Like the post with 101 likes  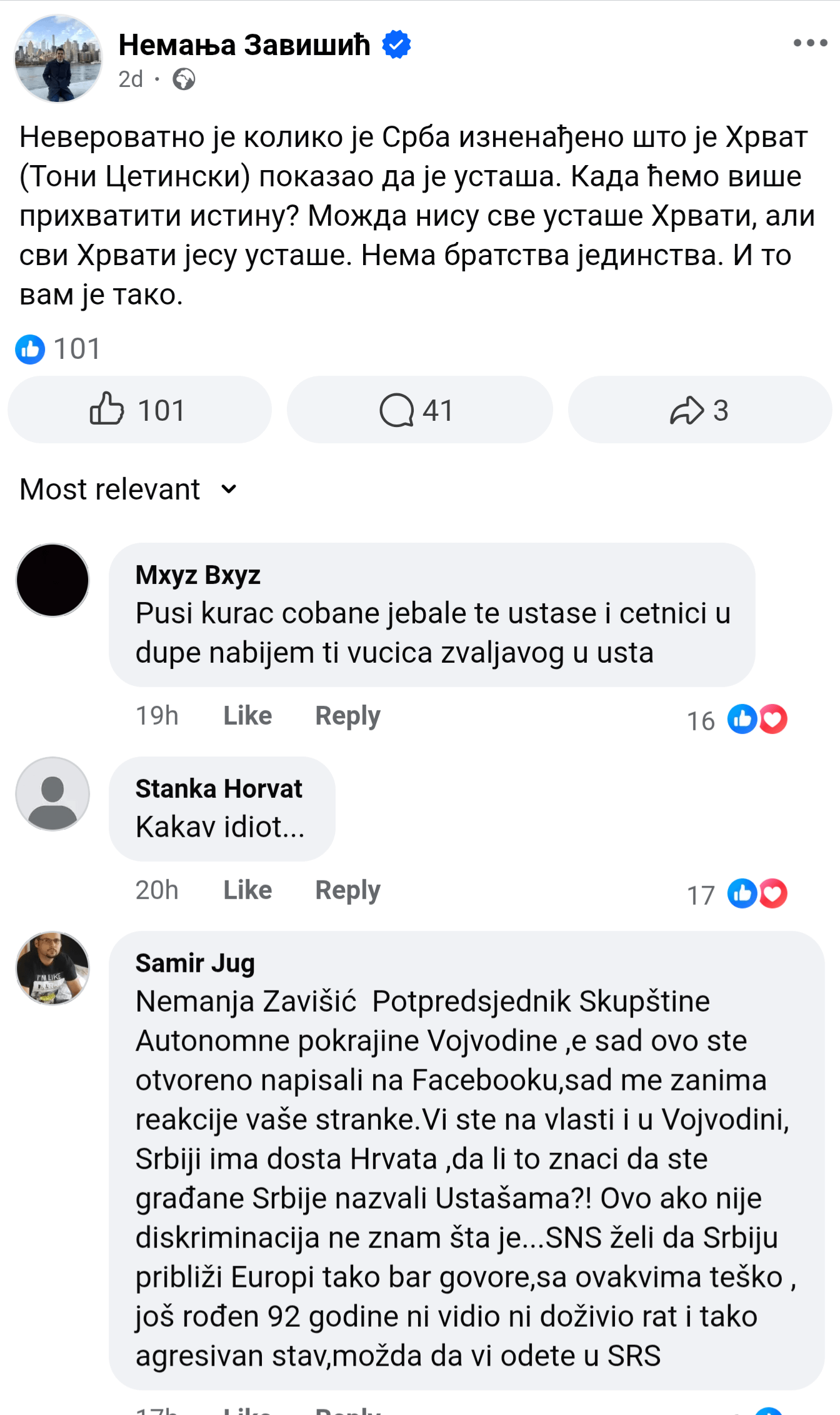tap(139, 410)
